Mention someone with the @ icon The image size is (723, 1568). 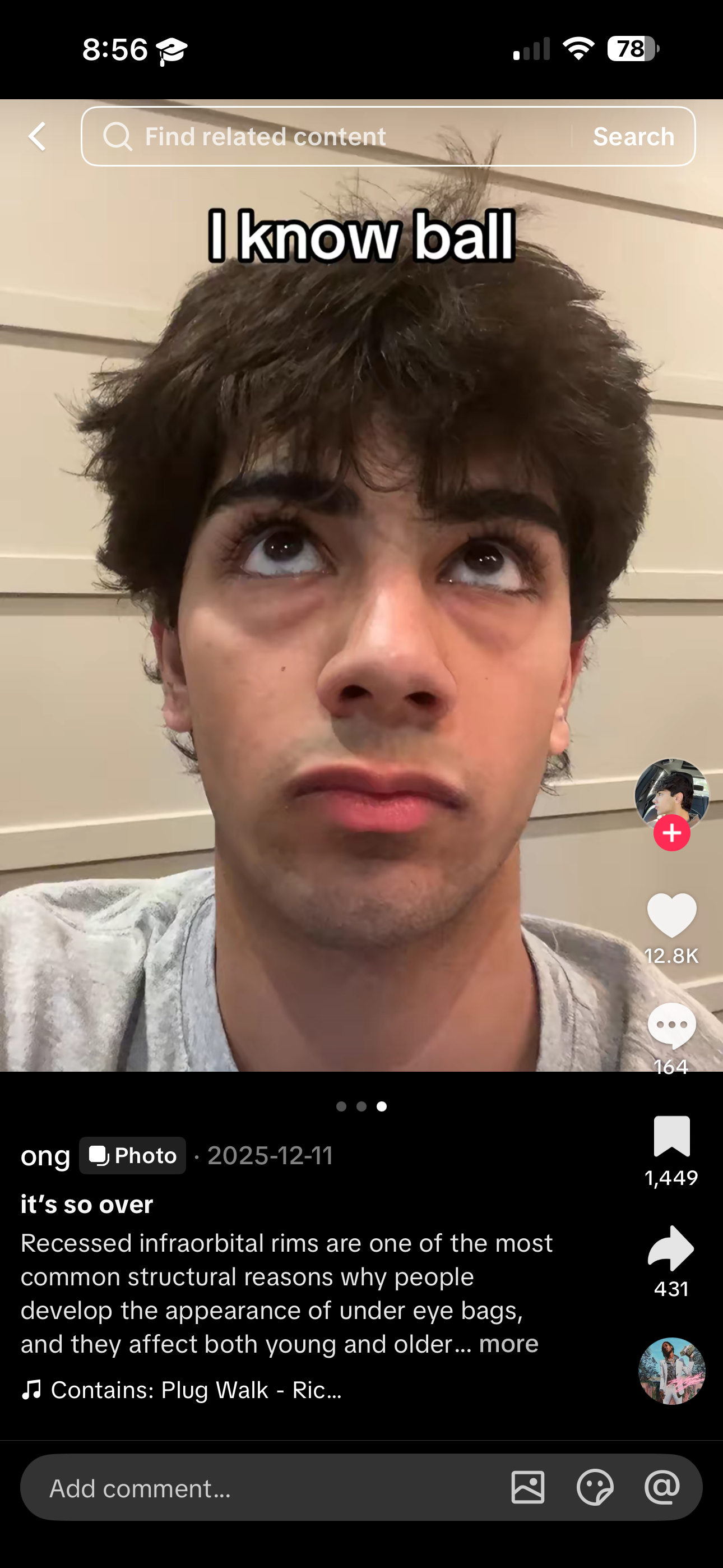662,1488
